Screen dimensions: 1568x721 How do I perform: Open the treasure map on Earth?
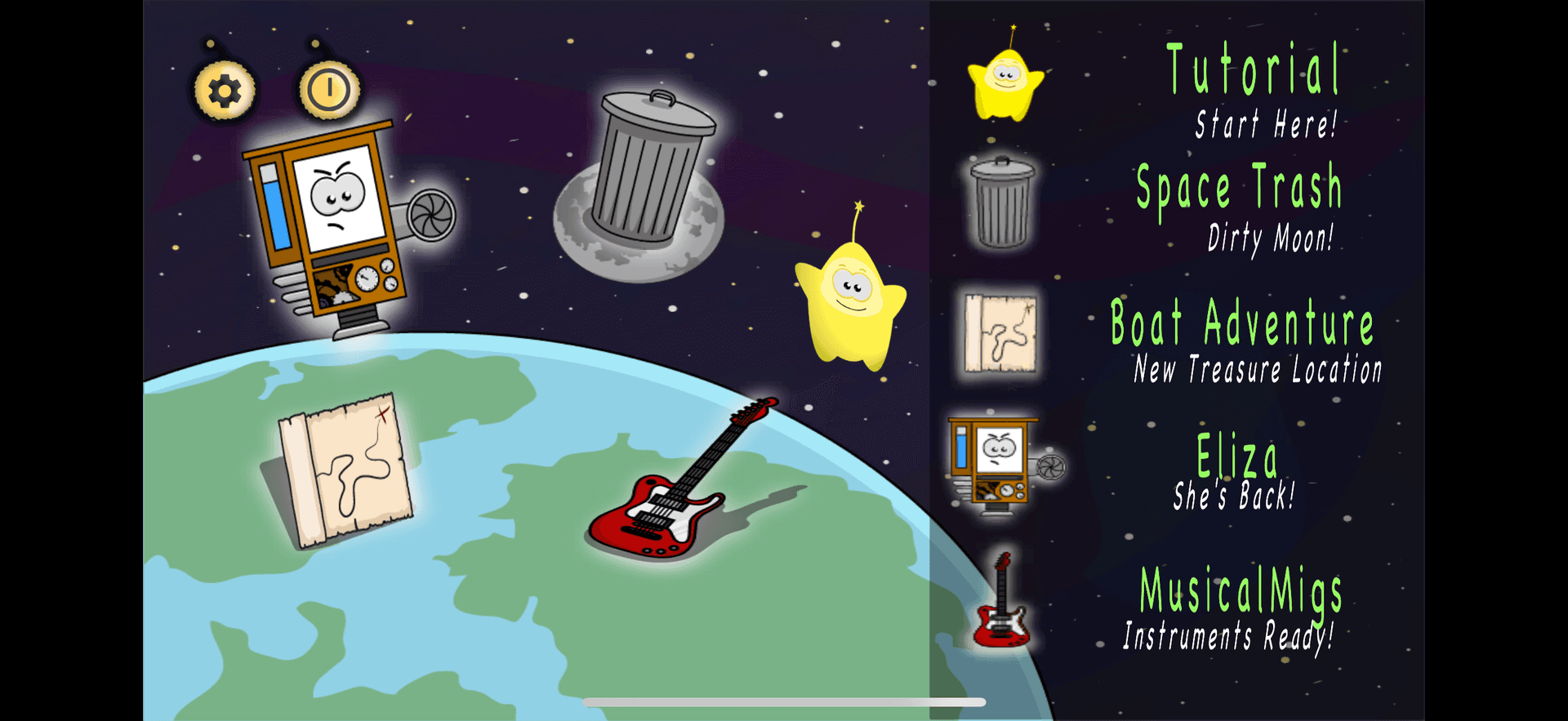coord(347,470)
